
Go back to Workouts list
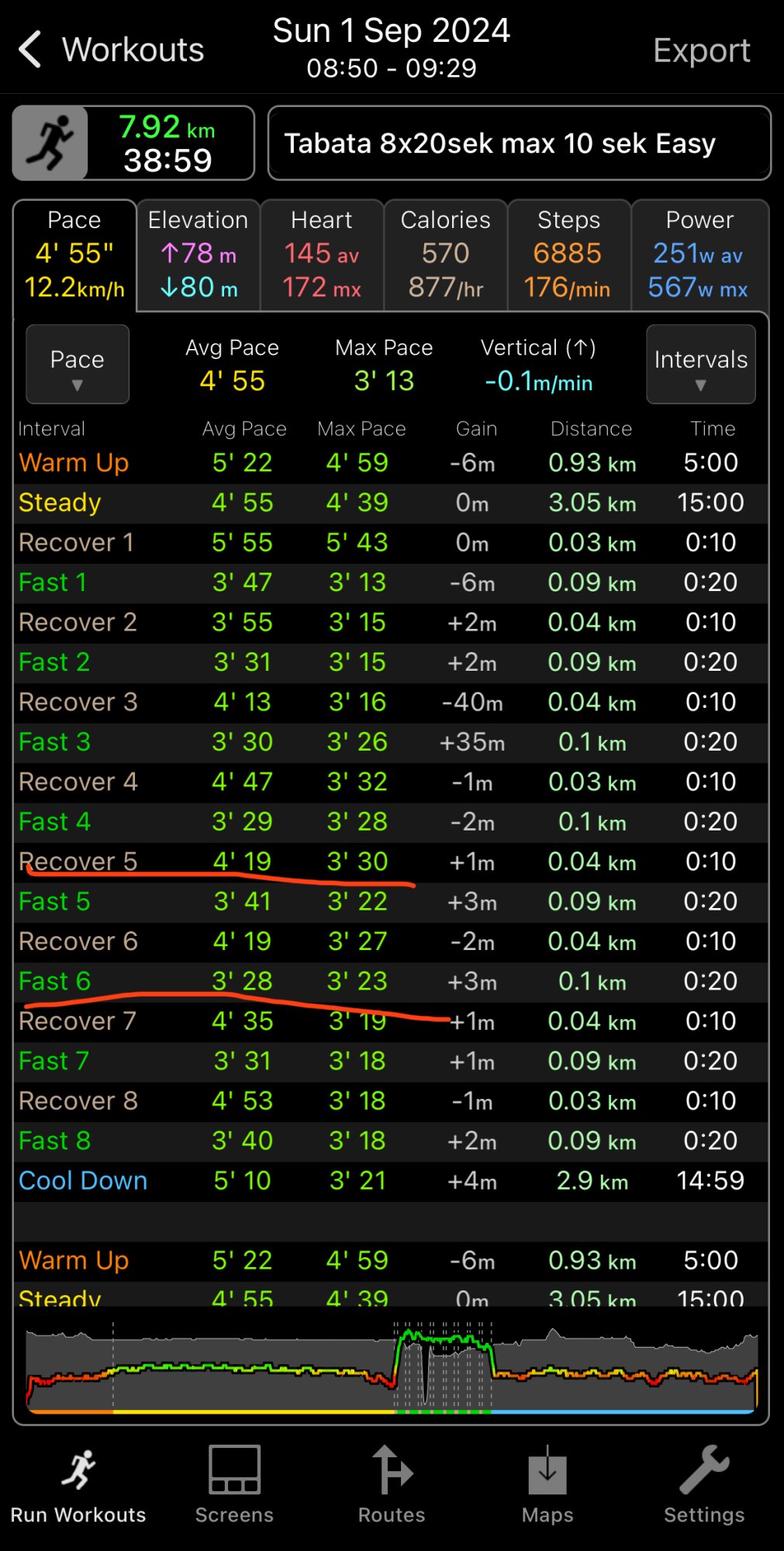point(111,50)
